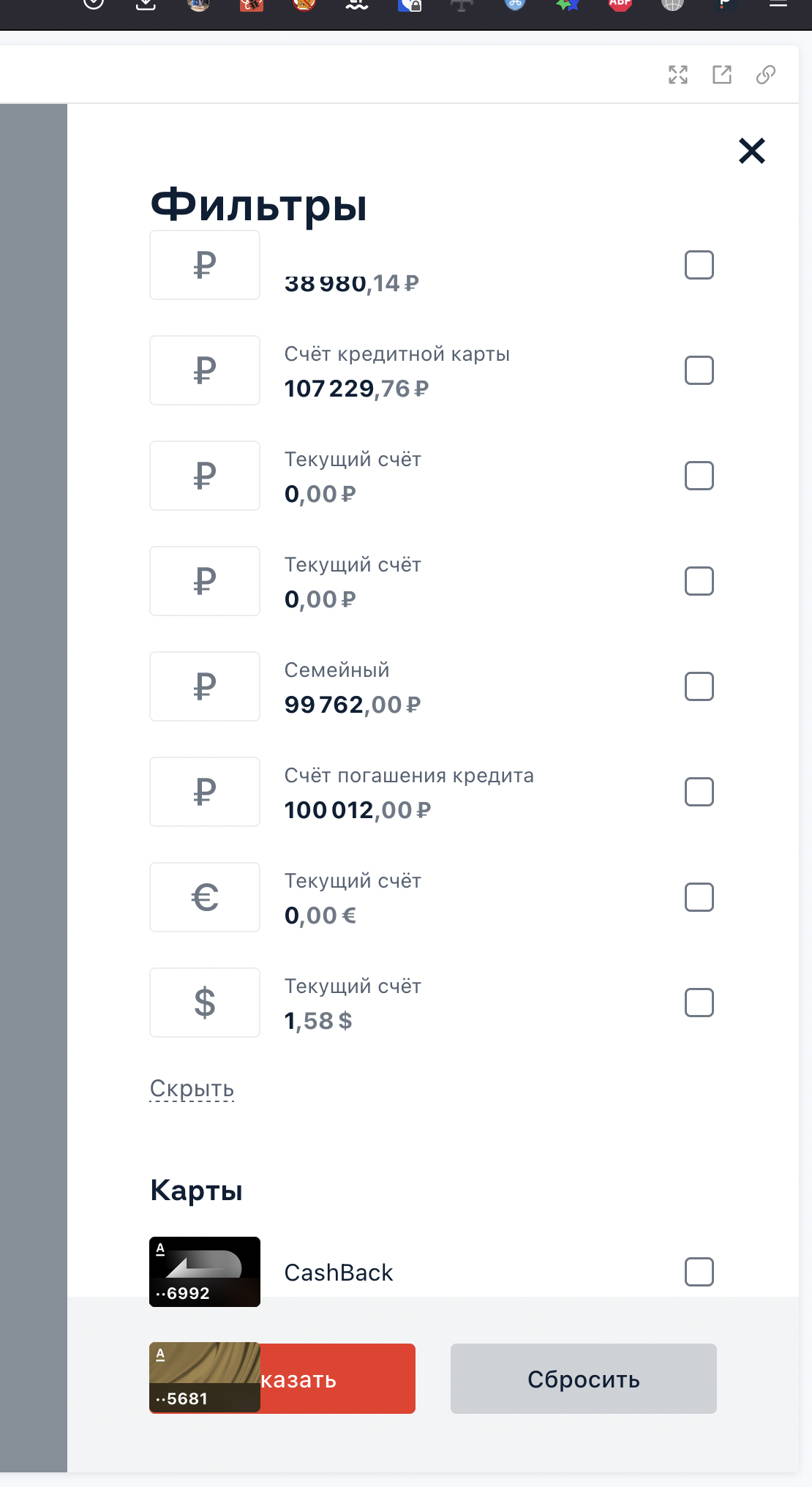Copy link using the chain icon
Viewport: 812px width, 1487px height.
pos(767,74)
